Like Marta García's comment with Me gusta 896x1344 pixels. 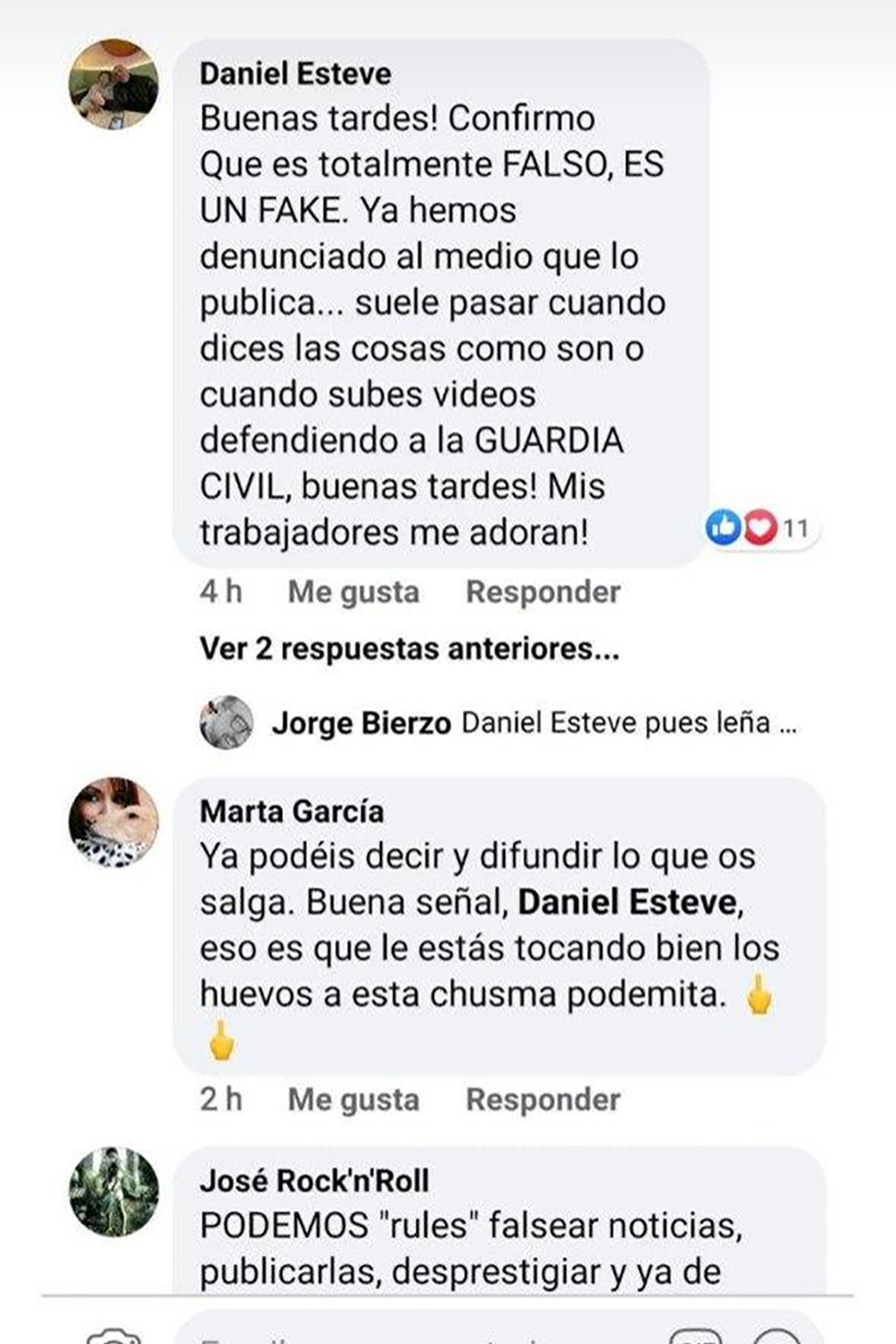click(353, 1099)
